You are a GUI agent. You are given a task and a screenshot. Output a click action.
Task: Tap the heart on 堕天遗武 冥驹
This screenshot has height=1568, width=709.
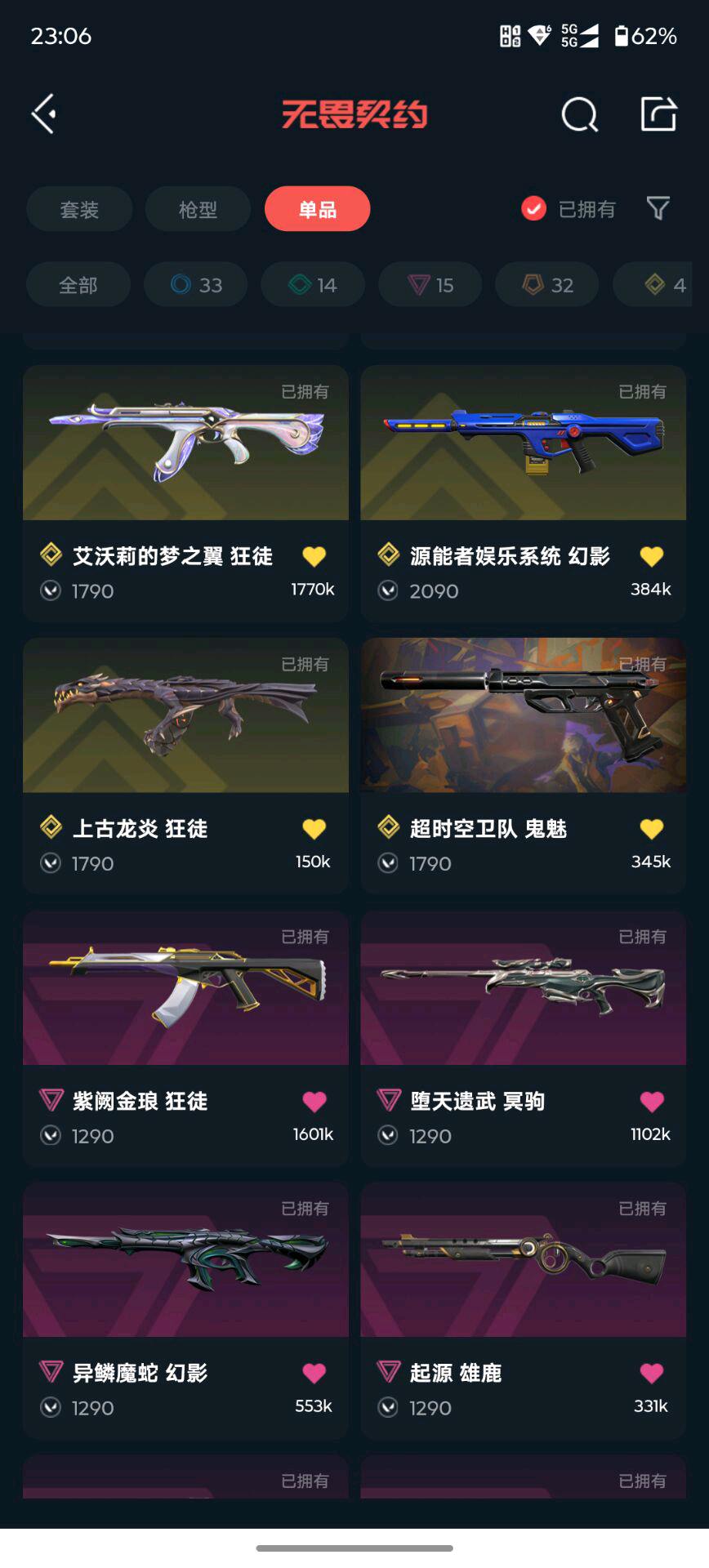(x=652, y=1102)
